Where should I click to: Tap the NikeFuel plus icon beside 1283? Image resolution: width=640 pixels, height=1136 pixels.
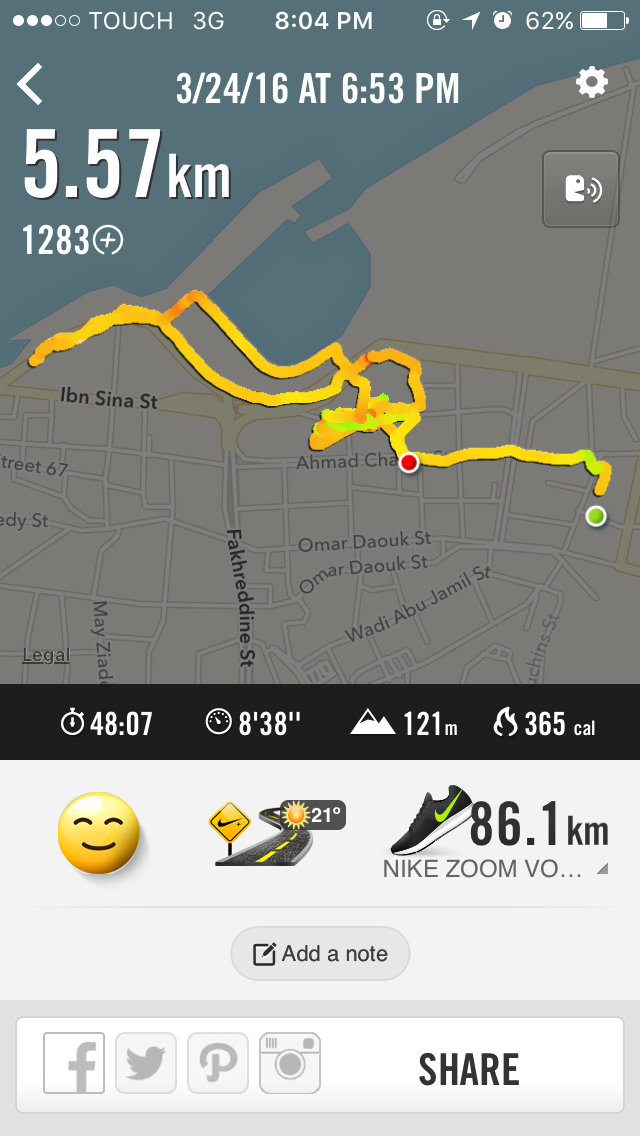[x=107, y=240]
